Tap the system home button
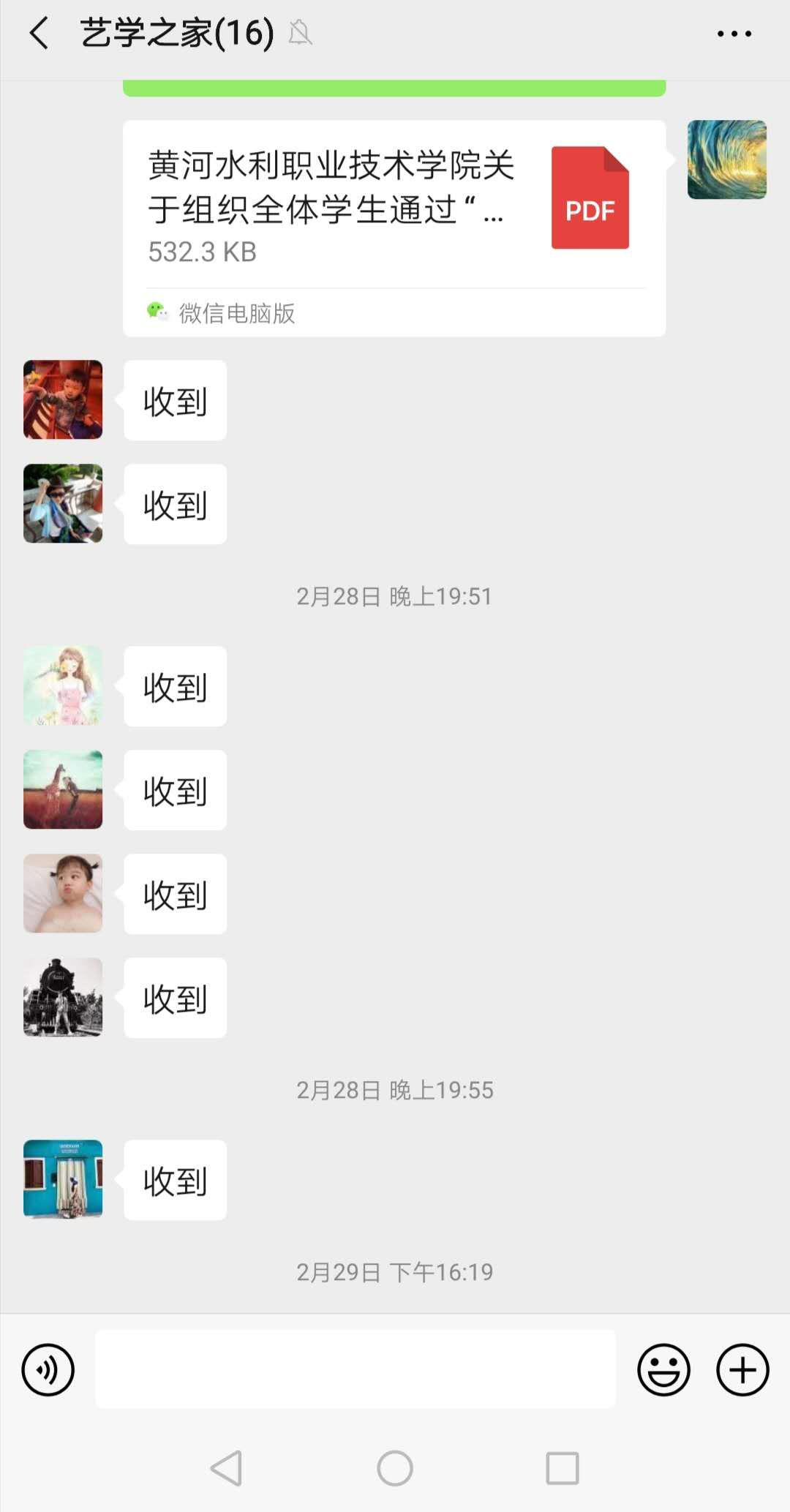Viewport: 790px width, 1512px height. click(395, 1468)
